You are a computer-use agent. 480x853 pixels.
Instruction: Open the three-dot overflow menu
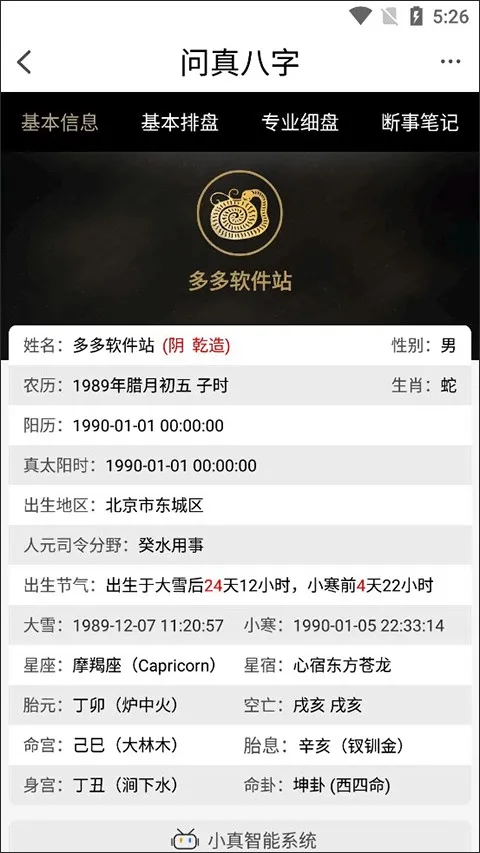pos(450,62)
